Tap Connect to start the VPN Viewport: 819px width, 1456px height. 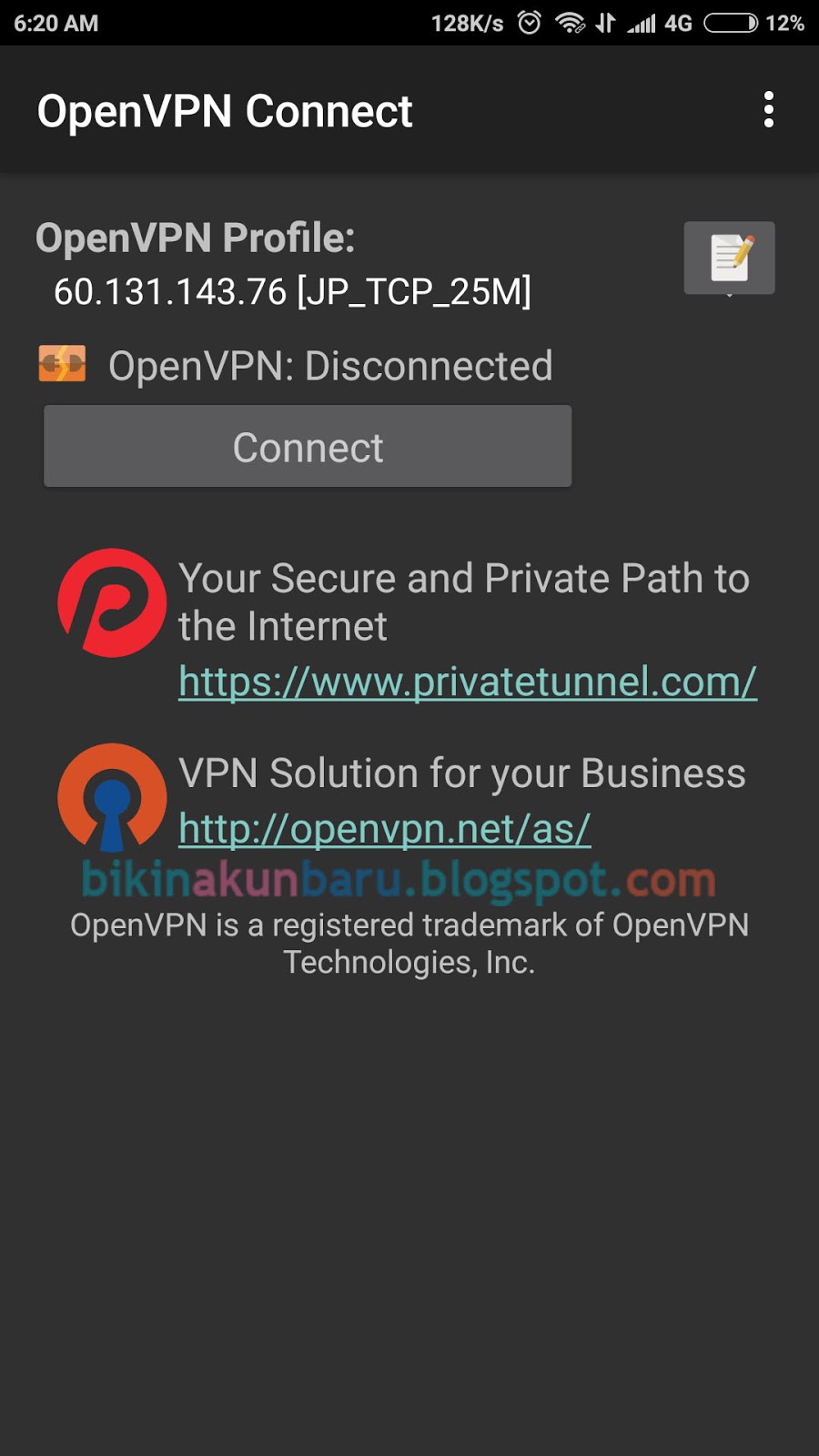[308, 447]
